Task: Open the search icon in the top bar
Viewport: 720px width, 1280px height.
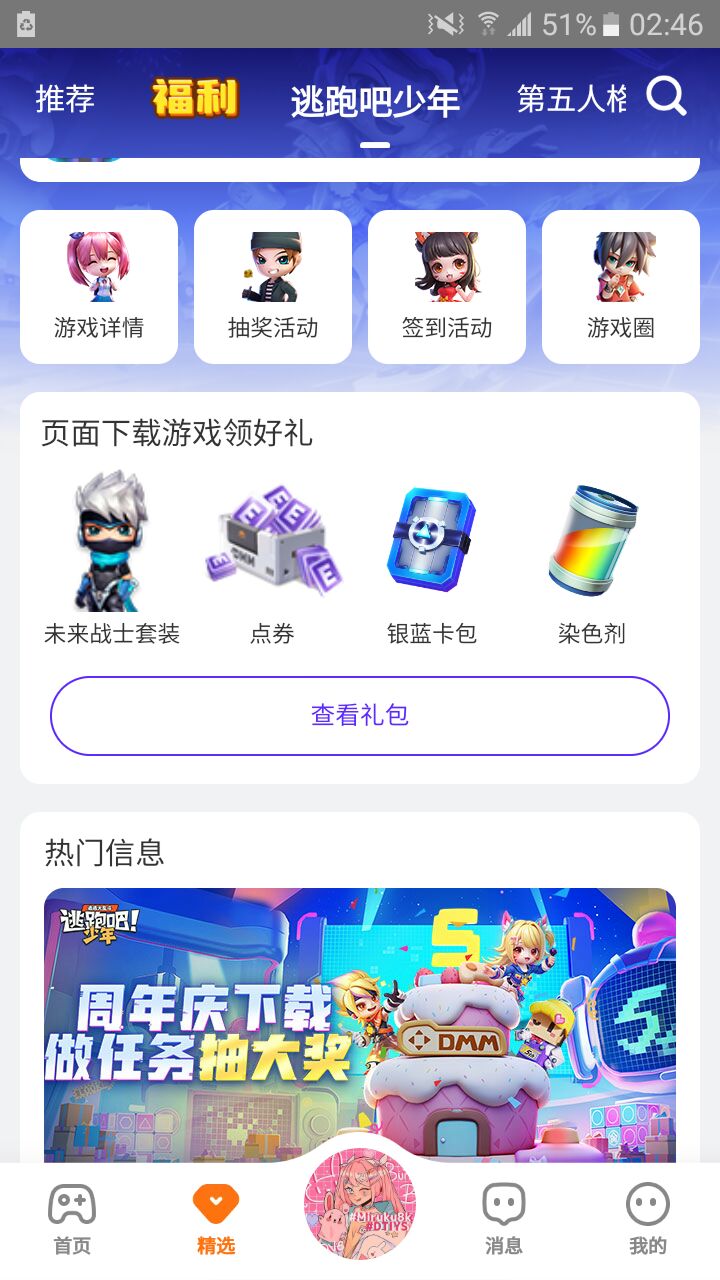Action: coord(666,98)
